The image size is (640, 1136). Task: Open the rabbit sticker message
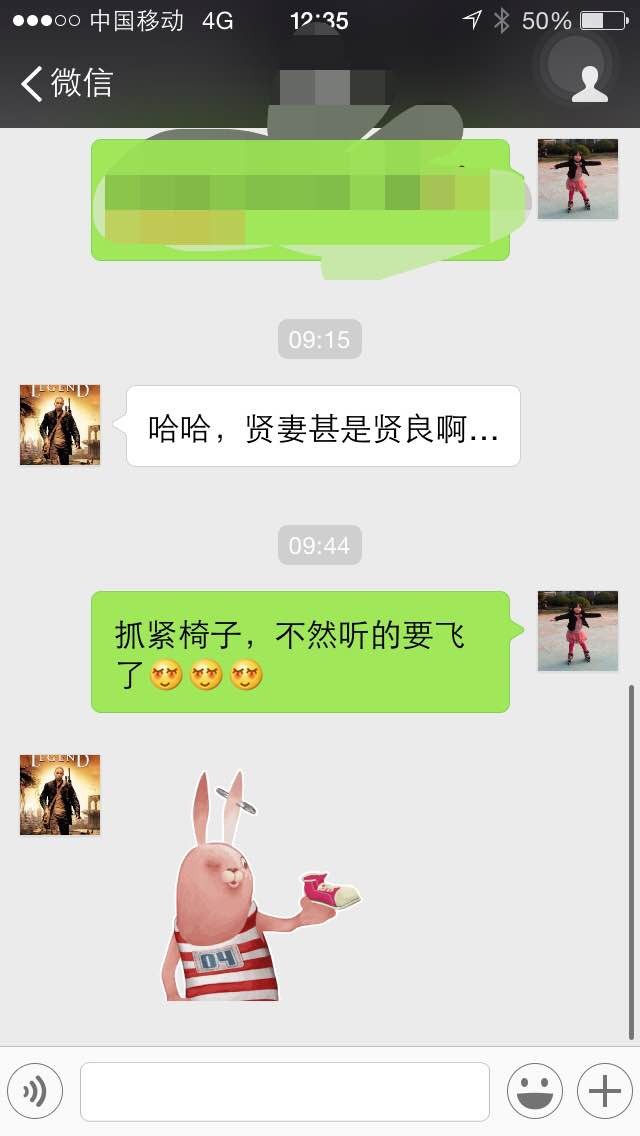tap(259, 885)
